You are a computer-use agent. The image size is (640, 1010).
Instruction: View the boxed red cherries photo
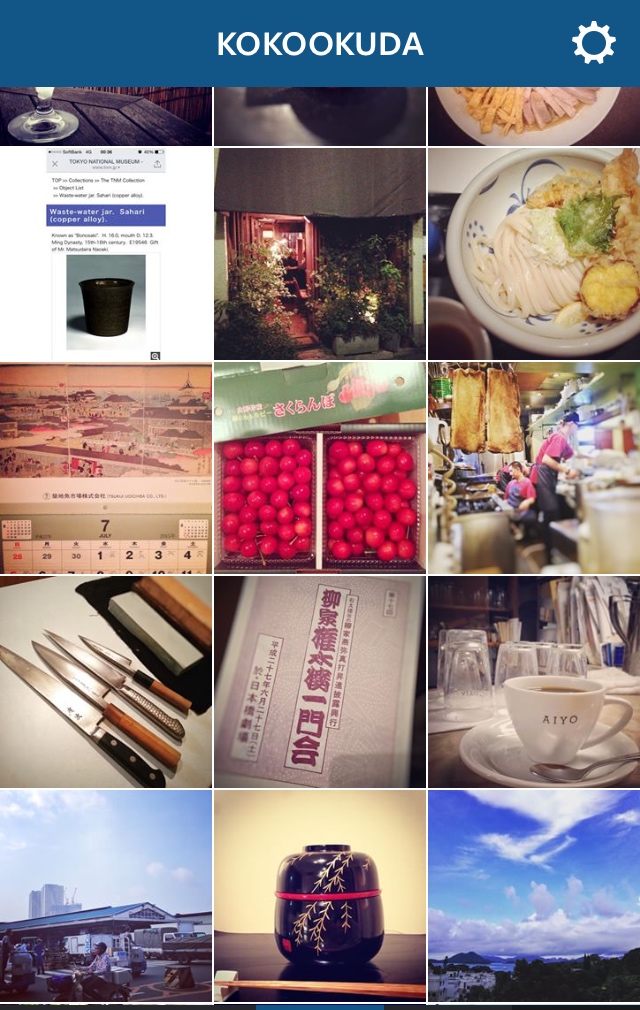point(320,468)
